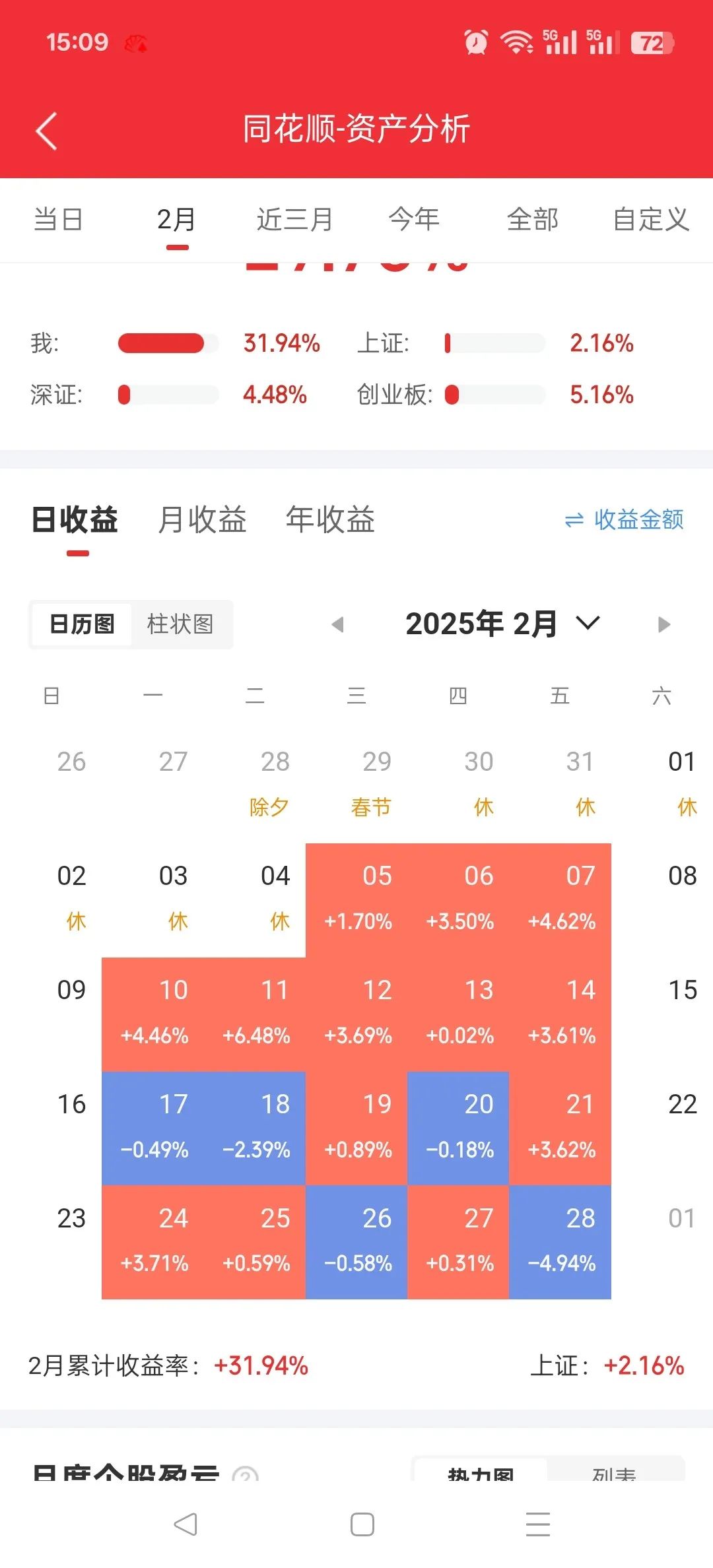Screen dimensions: 713x1568
Task: Switch to the 当日 tab
Action: pyautogui.click(x=58, y=219)
